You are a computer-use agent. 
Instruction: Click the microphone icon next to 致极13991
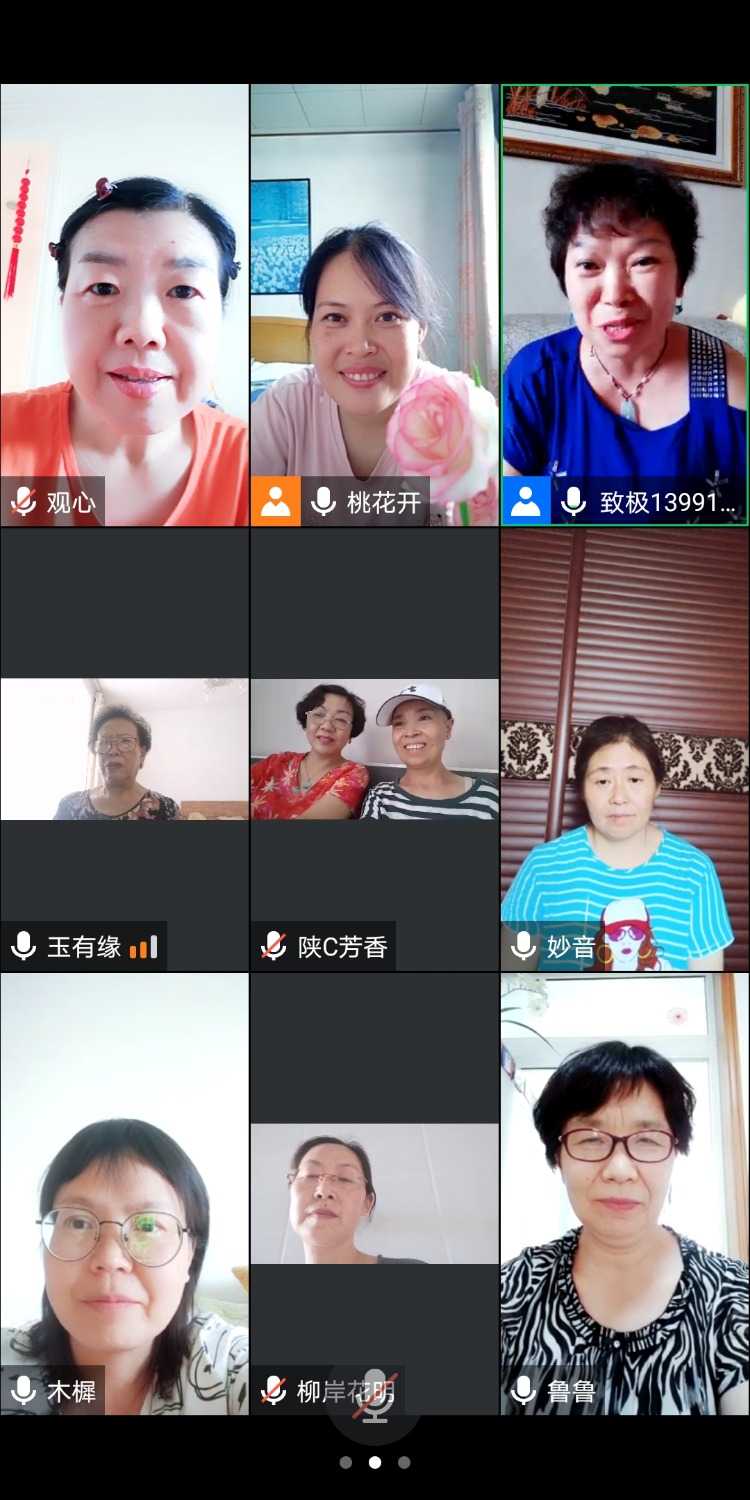[572, 504]
